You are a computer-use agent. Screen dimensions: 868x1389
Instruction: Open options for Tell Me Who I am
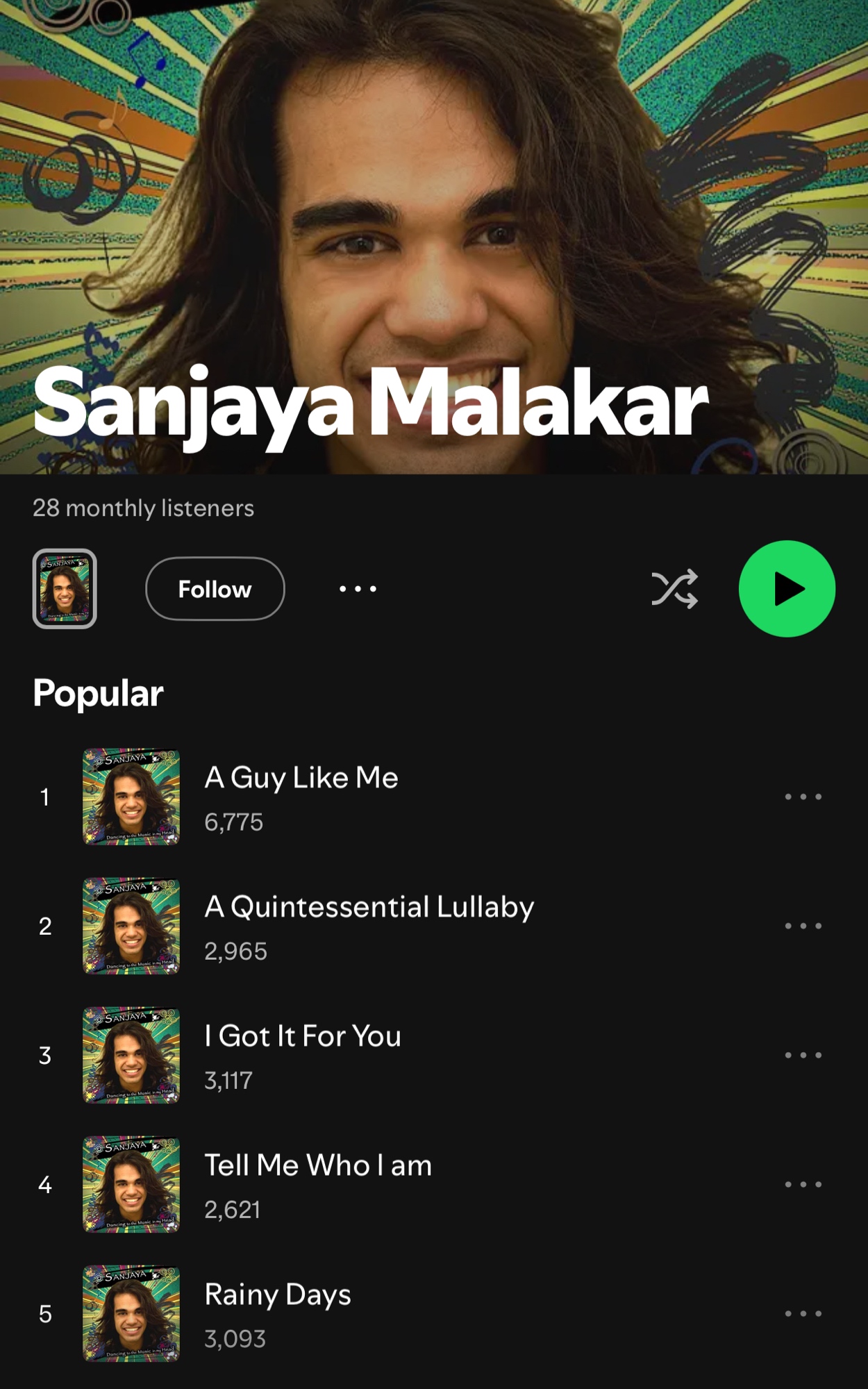click(x=803, y=1184)
